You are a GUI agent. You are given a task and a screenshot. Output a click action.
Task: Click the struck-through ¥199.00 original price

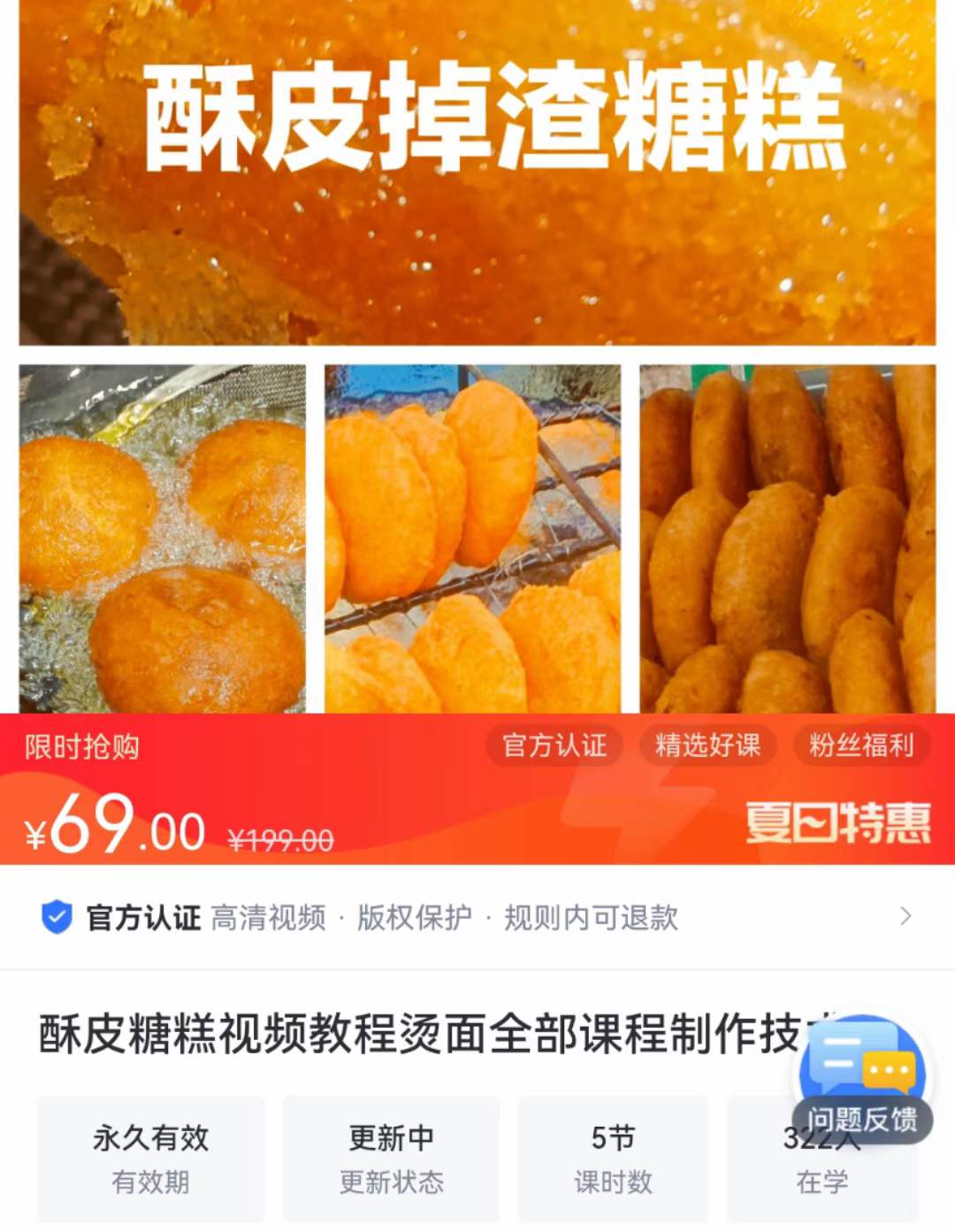point(281,840)
